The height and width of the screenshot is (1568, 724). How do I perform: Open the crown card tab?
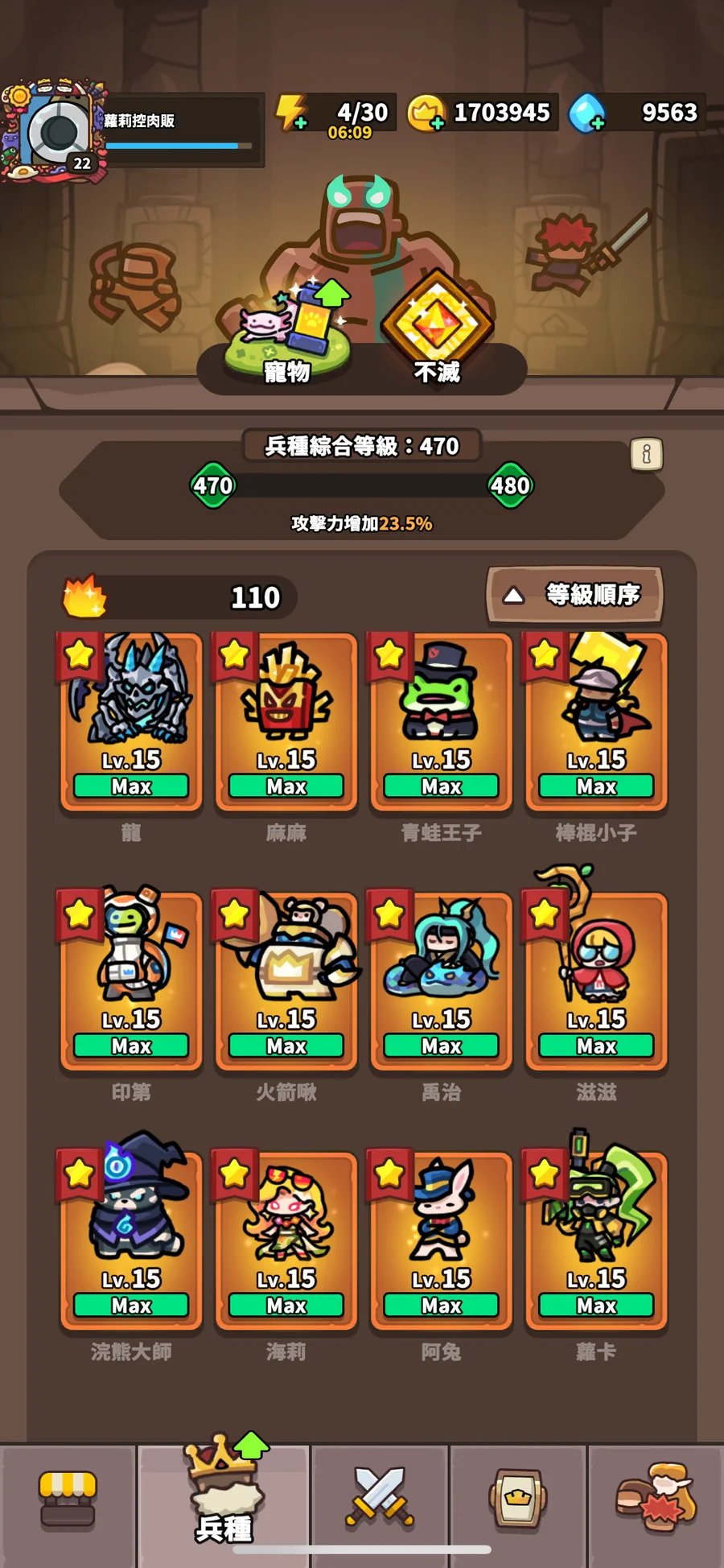tap(518, 1499)
